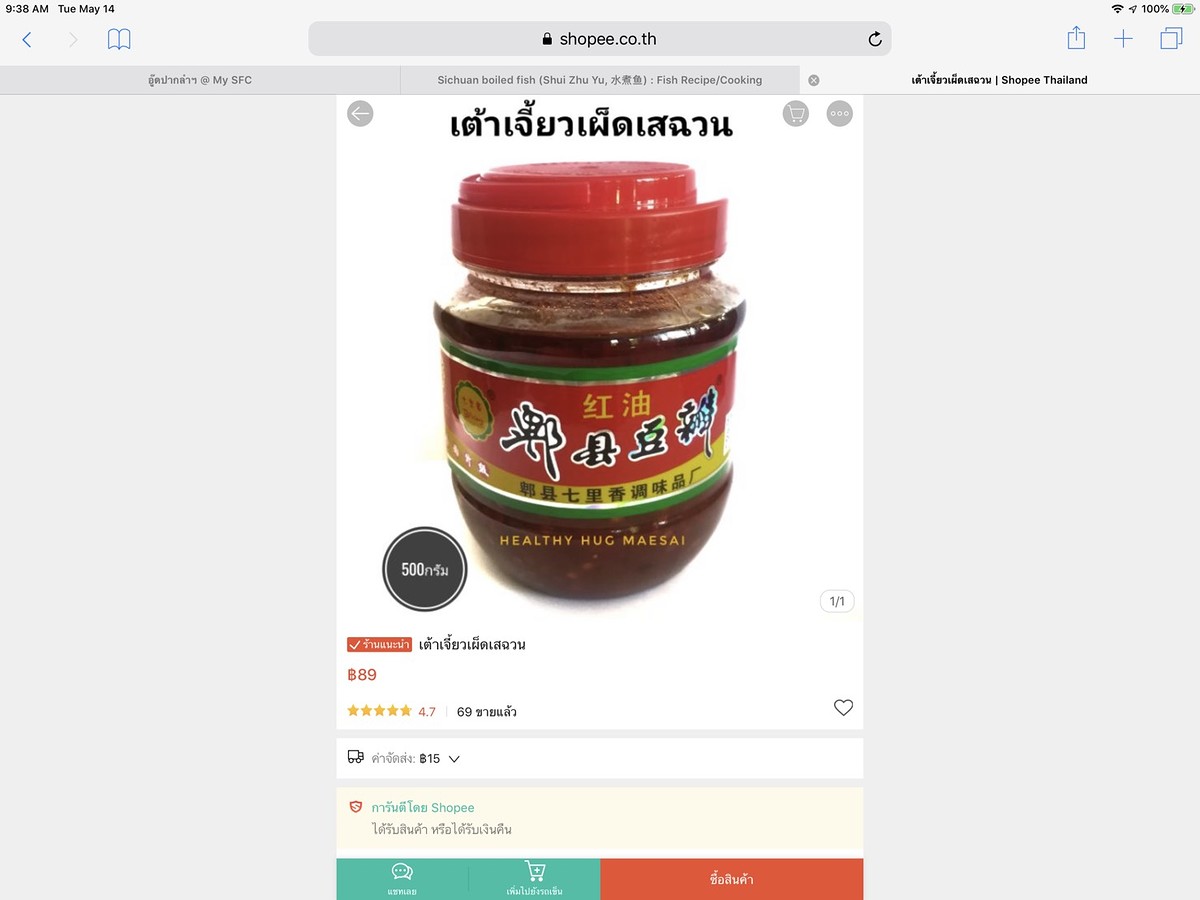1200x900 pixels.
Task: Chat with seller via แชทเลย
Action: tap(402, 879)
